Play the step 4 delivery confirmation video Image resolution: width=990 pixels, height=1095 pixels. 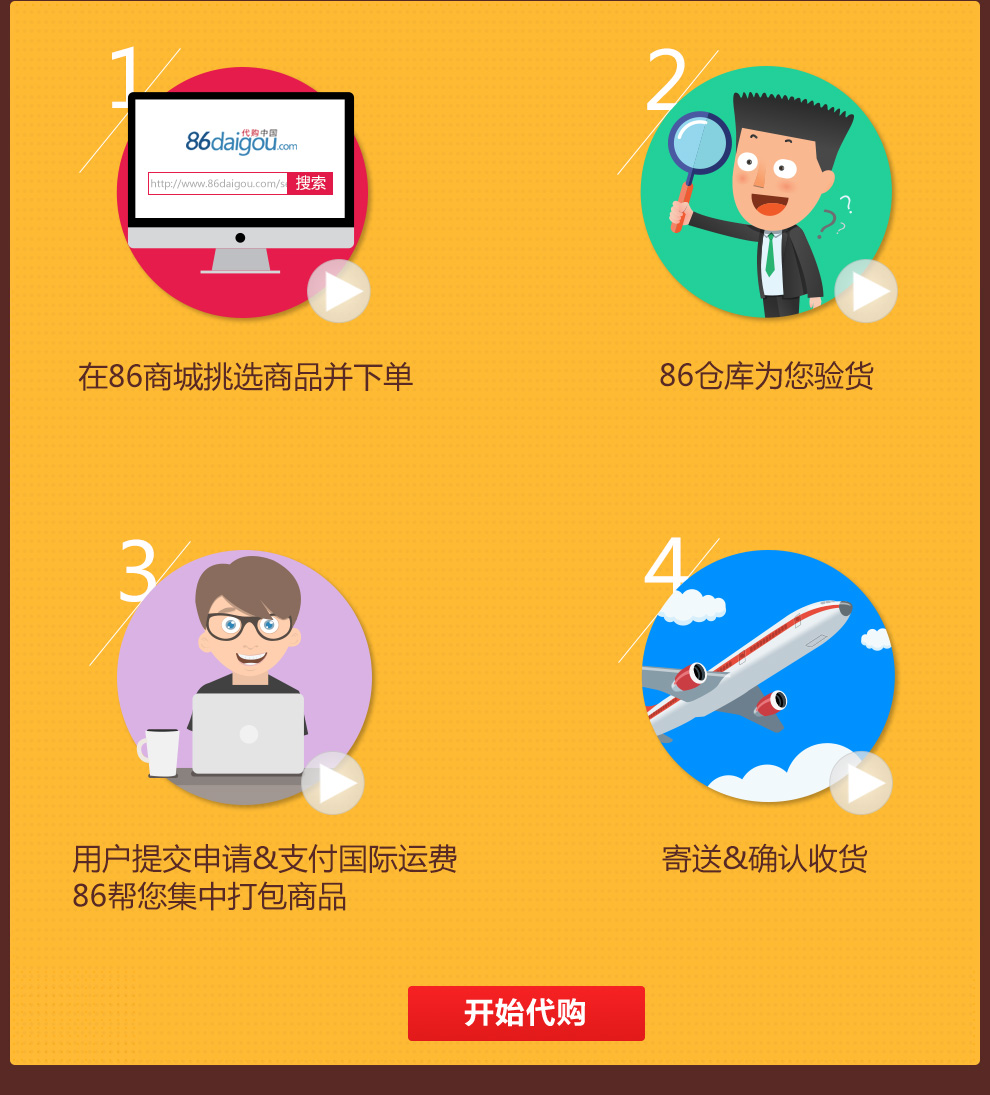(x=861, y=783)
